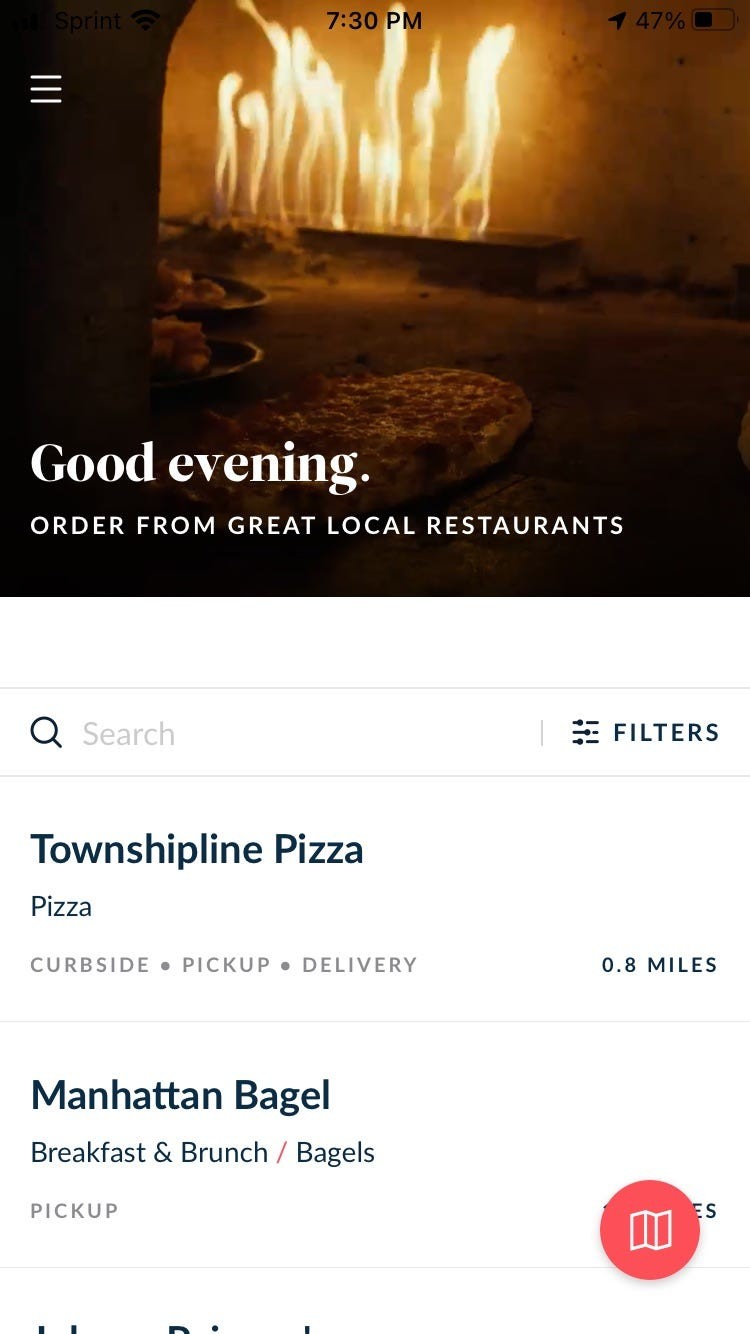This screenshot has width=750, height=1334.
Task: Open Manhattan Bagel restaurant
Action: tap(181, 1095)
